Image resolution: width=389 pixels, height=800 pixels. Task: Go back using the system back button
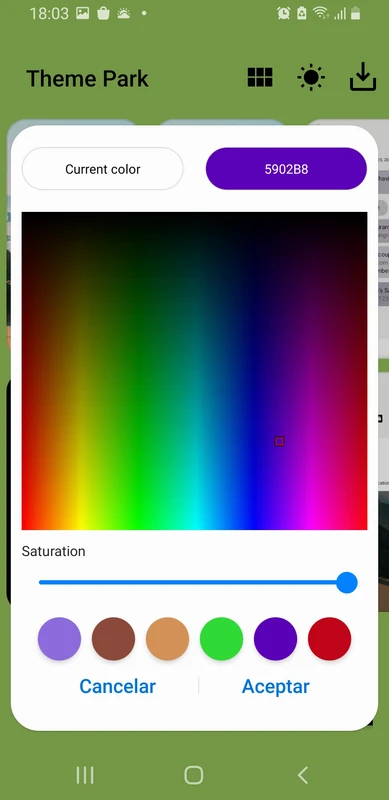[303, 775]
